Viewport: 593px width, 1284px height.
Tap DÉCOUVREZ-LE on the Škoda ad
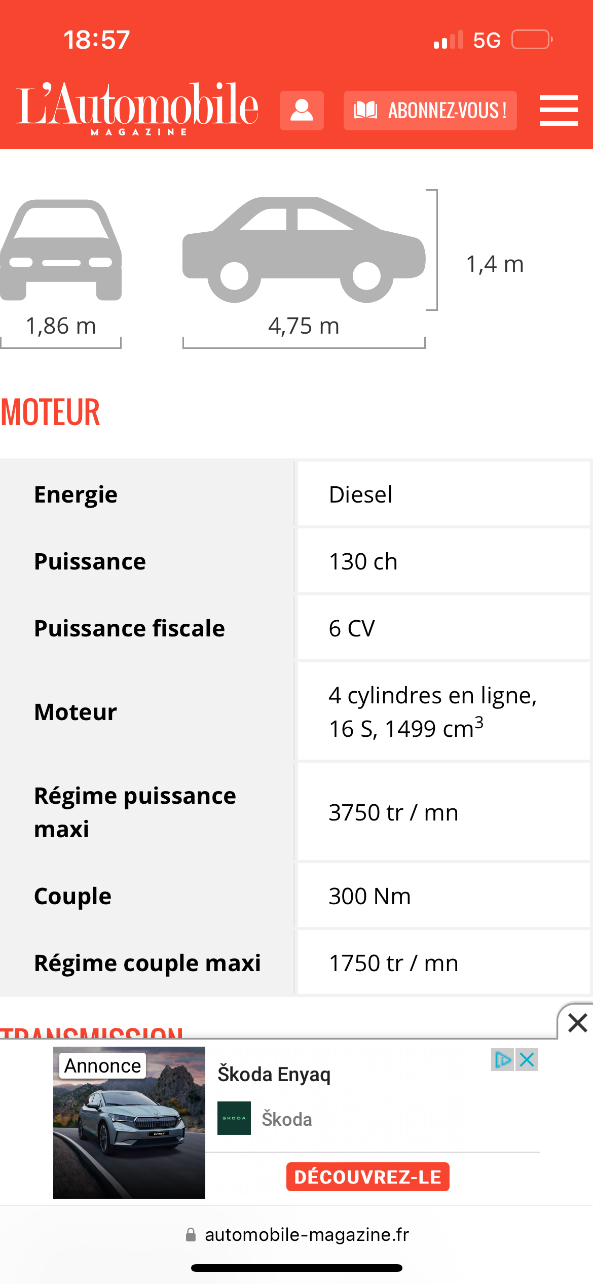(x=368, y=1177)
